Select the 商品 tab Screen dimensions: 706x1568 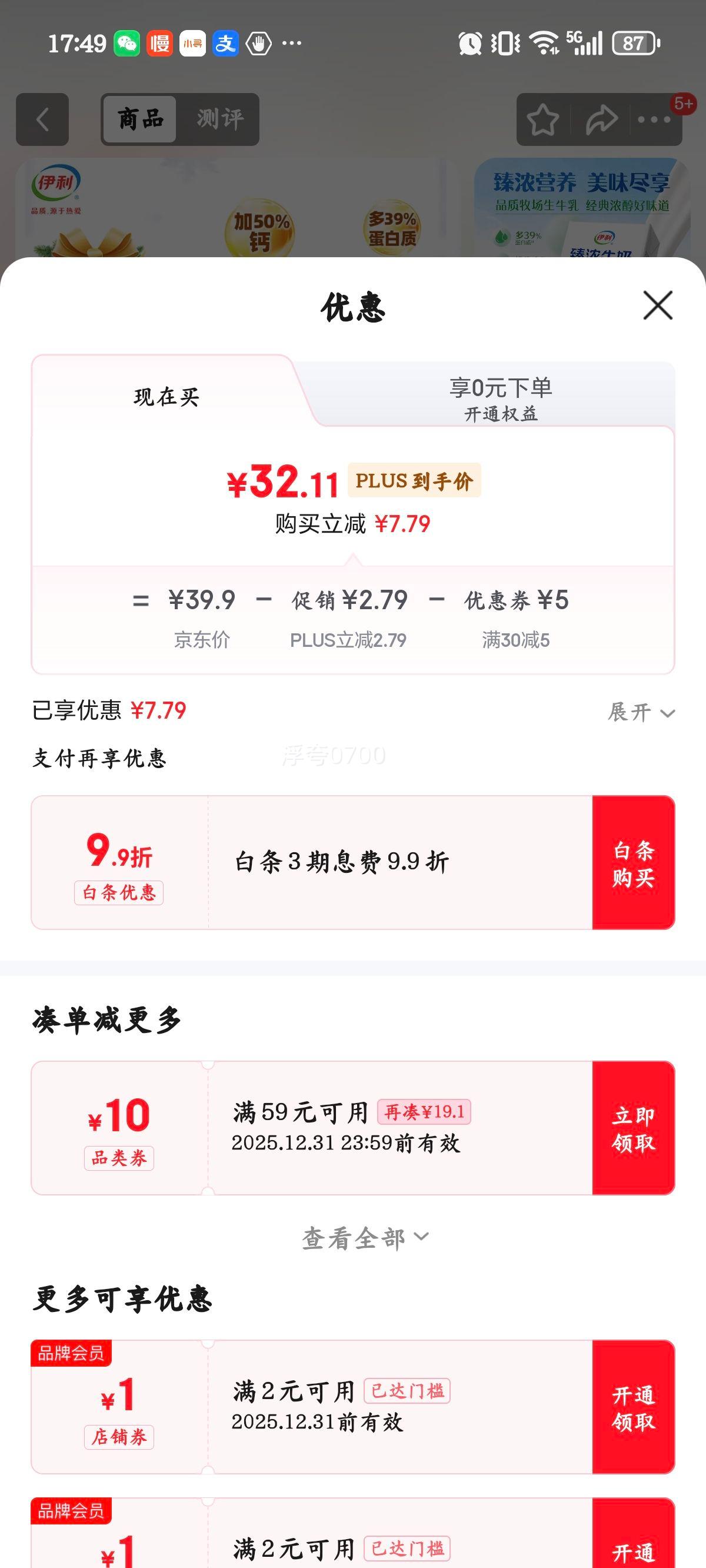(139, 118)
